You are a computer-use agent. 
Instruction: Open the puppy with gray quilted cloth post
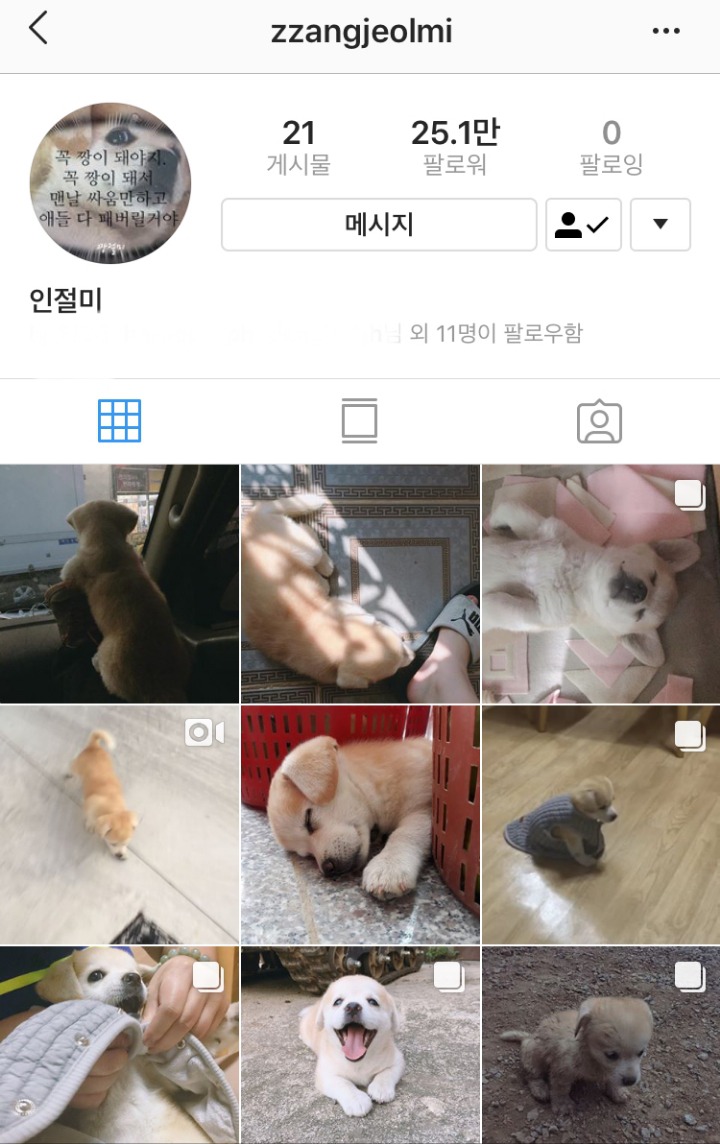(x=119, y=1045)
